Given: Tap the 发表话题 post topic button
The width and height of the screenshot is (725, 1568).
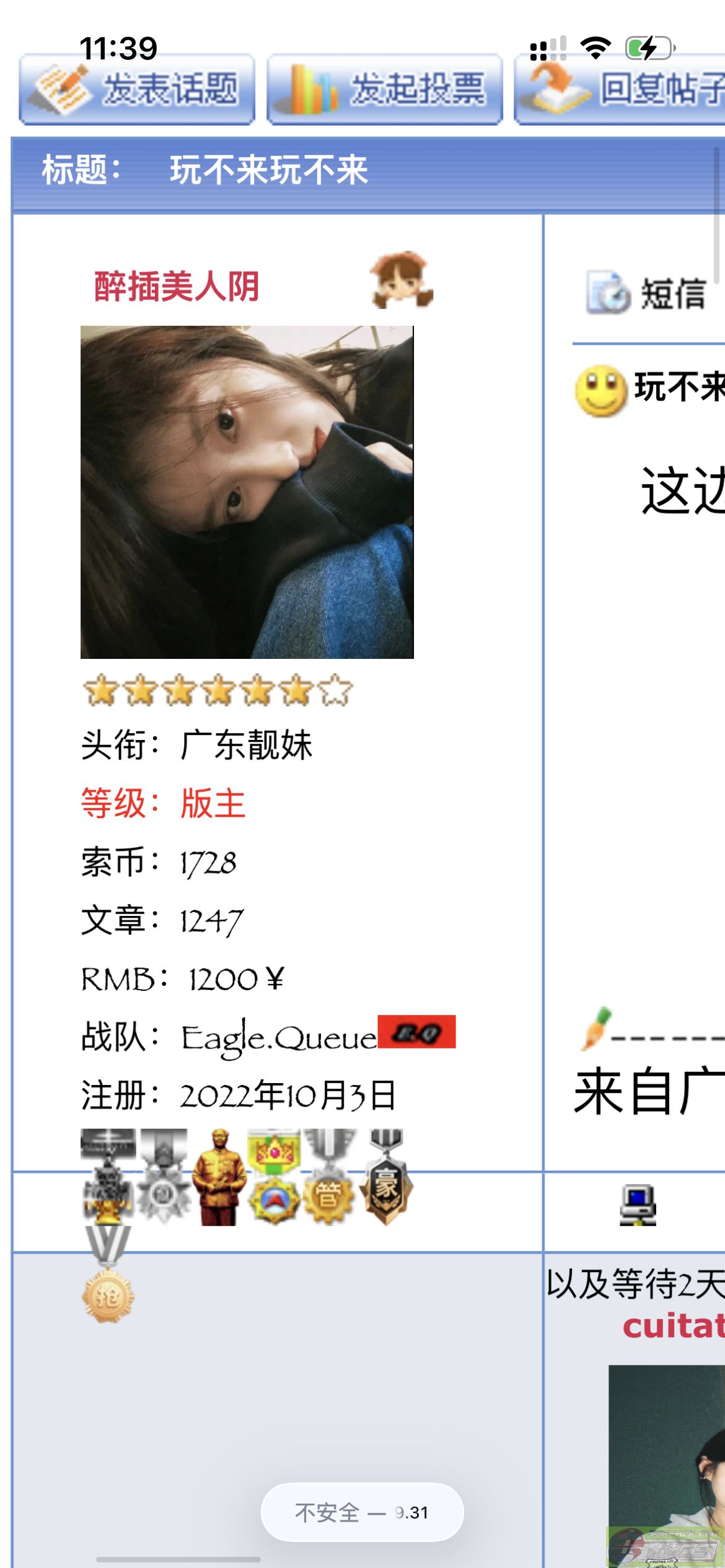Looking at the screenshot, I should 137,89.
